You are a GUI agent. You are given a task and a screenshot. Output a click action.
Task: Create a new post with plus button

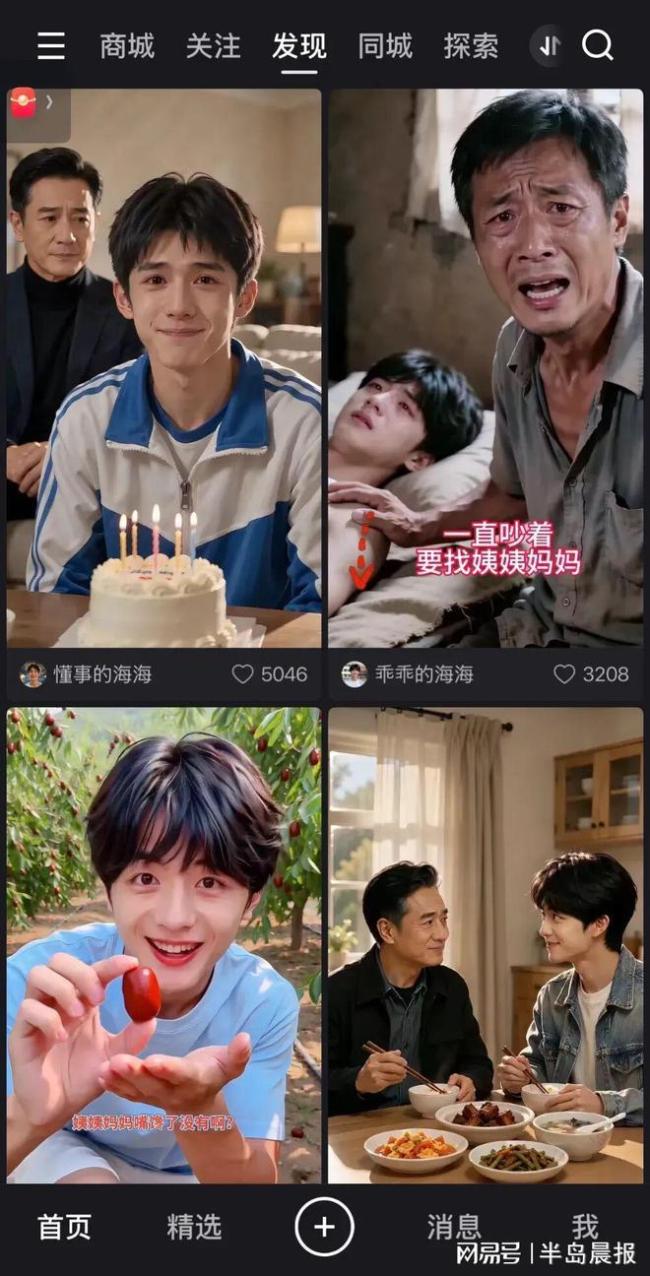point(324,1227)
